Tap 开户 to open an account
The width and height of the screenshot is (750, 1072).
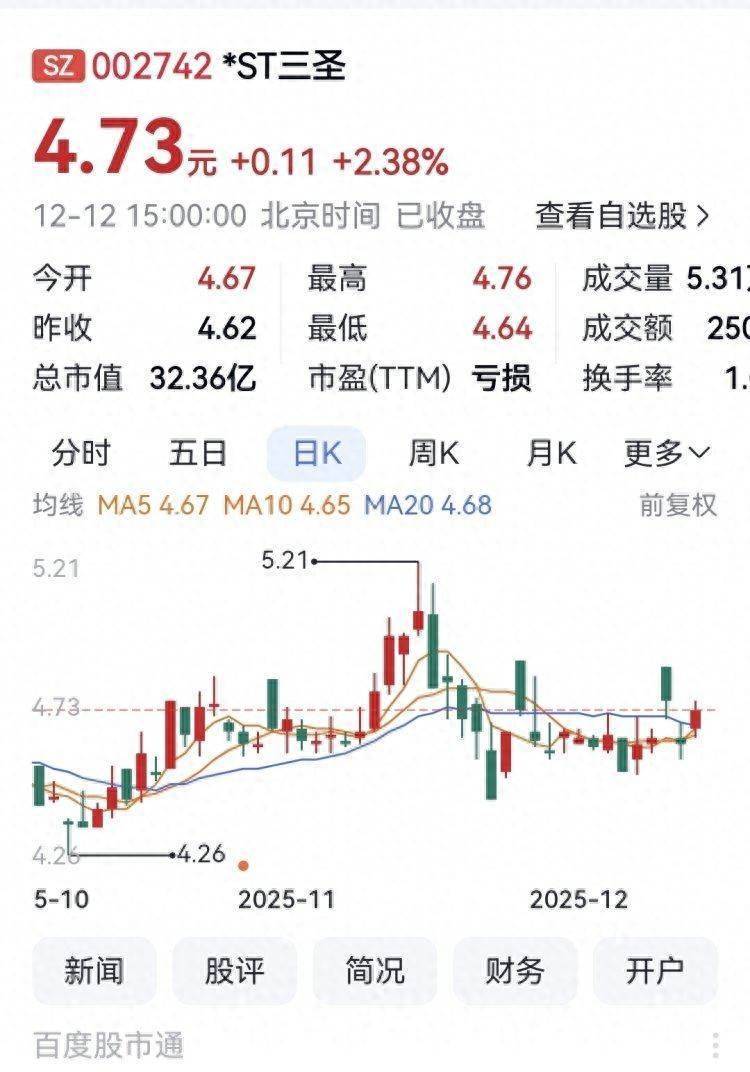[x=655, y=970]
